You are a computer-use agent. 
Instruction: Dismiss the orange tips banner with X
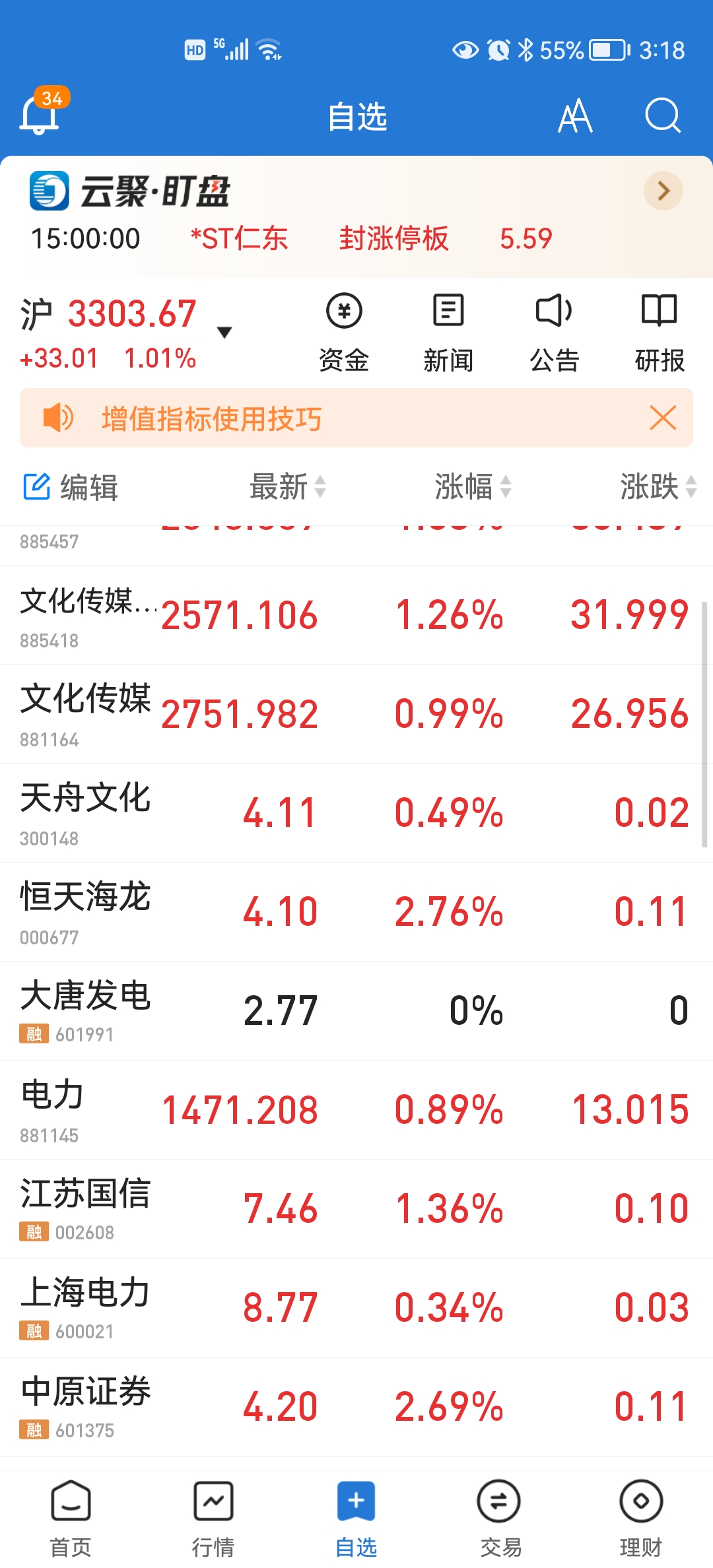click(x=663, y=417)
